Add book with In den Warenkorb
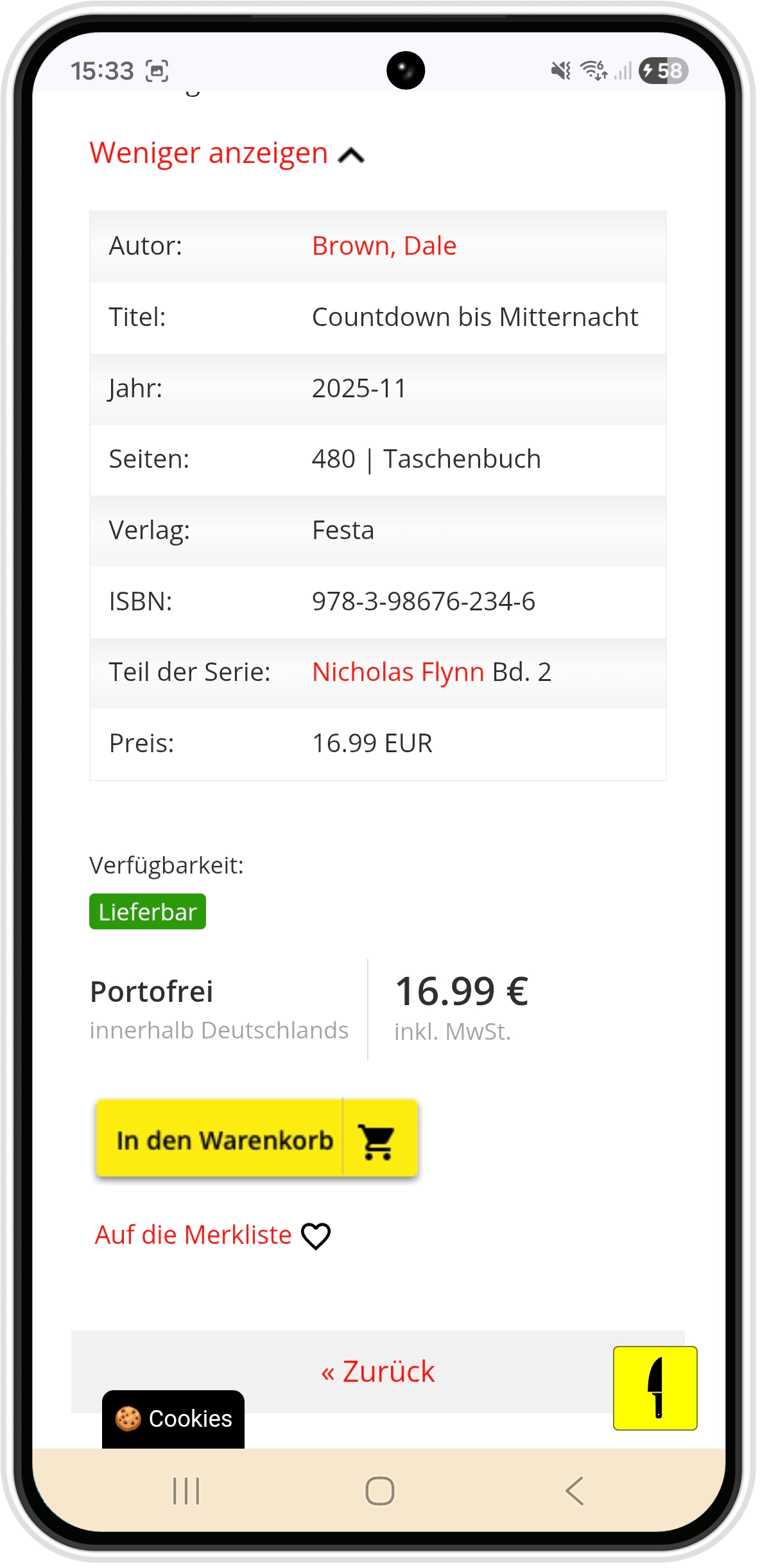The image size is (760, 1568). (257, 1139)
